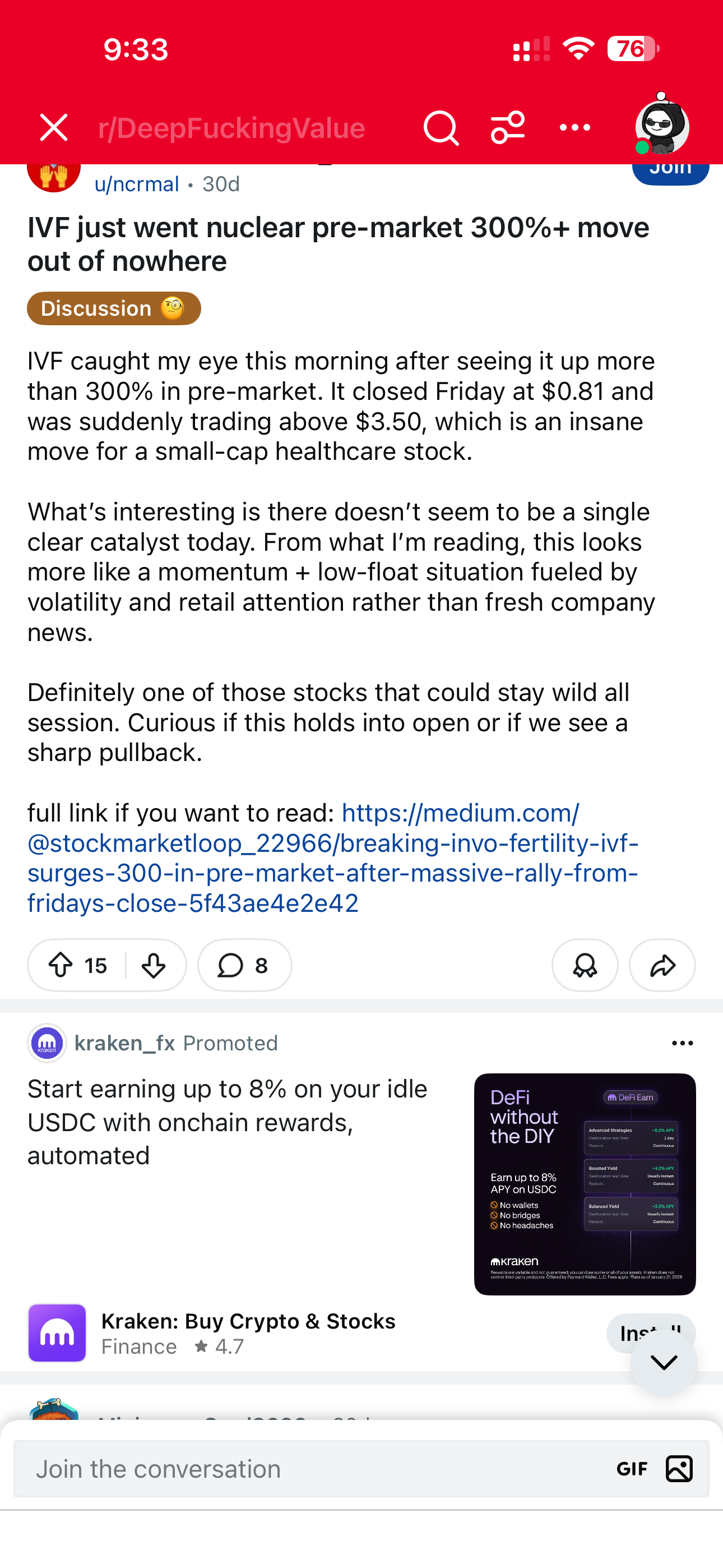This screenshot has height=1568, width=723.
Task: Give an award to the post
Action: point(584,965)
